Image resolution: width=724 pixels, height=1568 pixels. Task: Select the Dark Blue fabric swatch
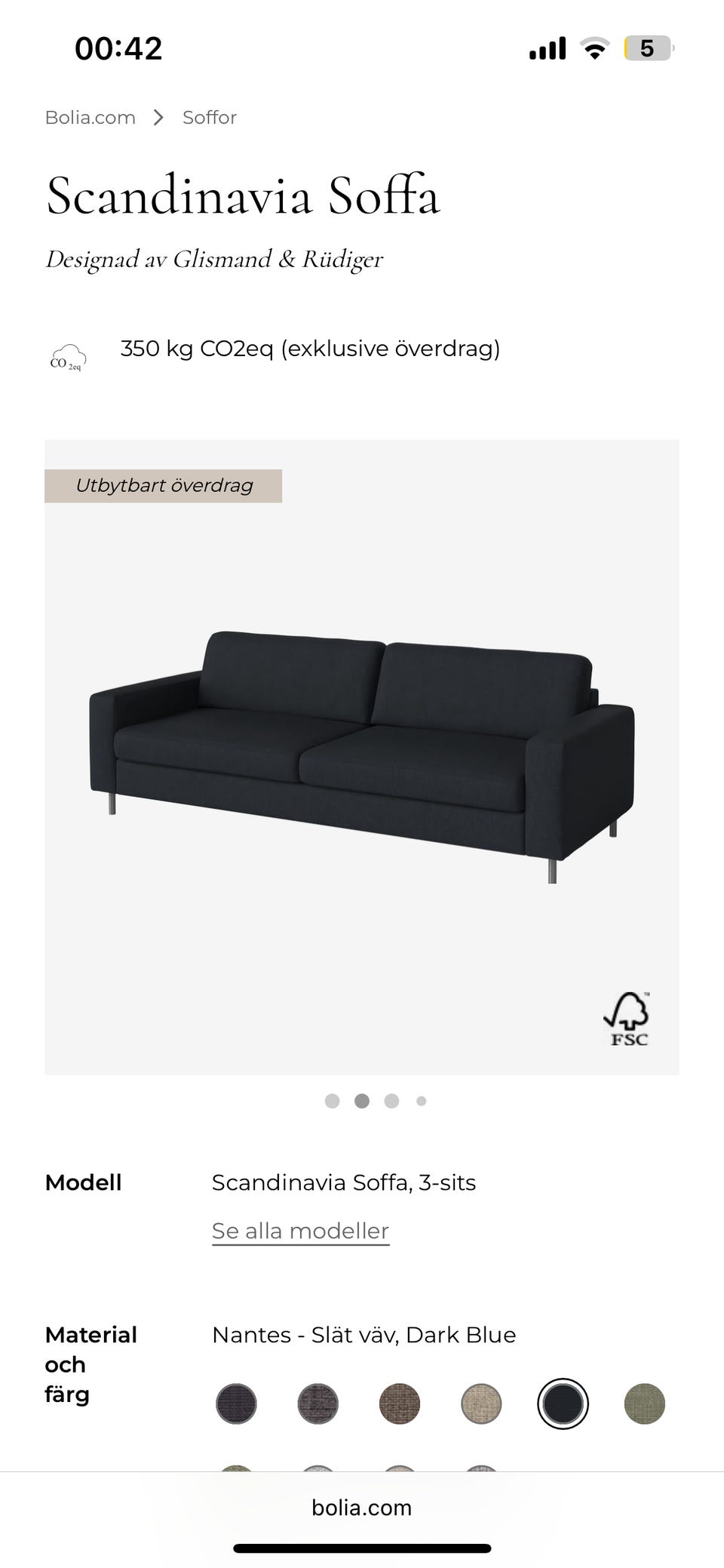[x=563, y=1404]
